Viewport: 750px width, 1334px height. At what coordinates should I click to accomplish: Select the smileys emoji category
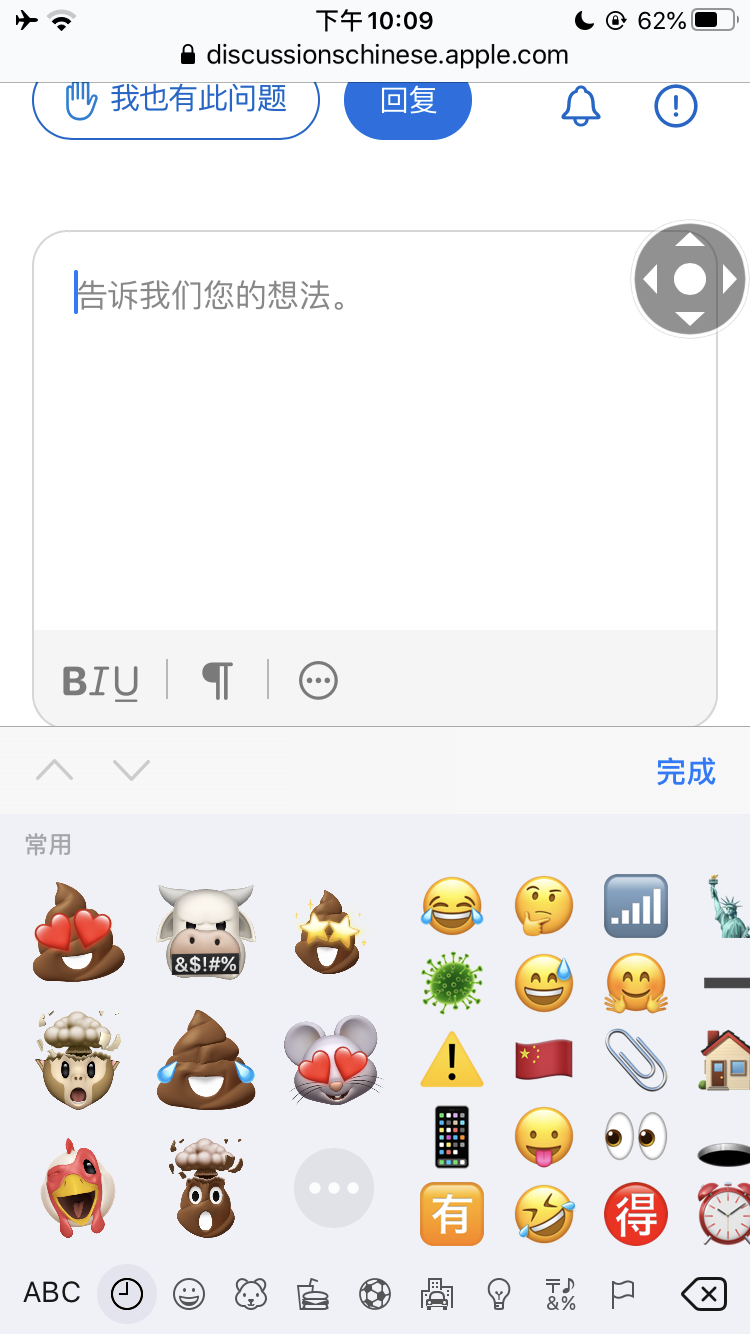[188, 1295]
